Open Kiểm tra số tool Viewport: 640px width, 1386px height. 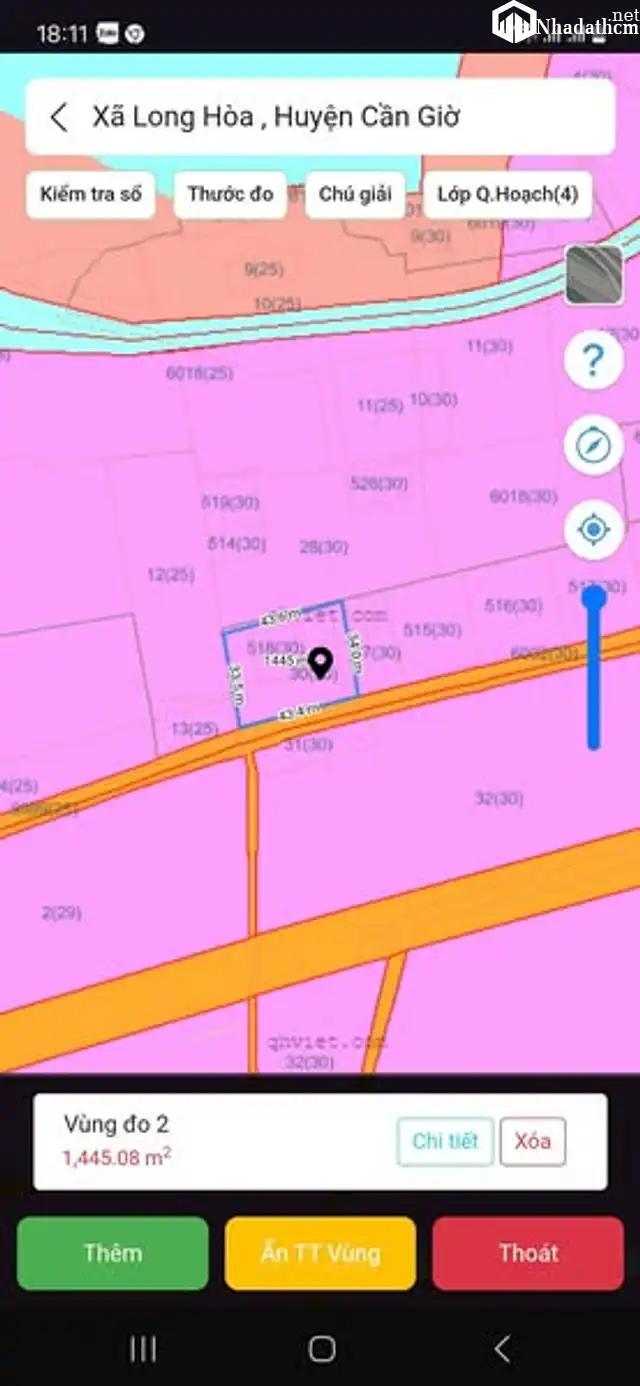(x=91, y=194)
